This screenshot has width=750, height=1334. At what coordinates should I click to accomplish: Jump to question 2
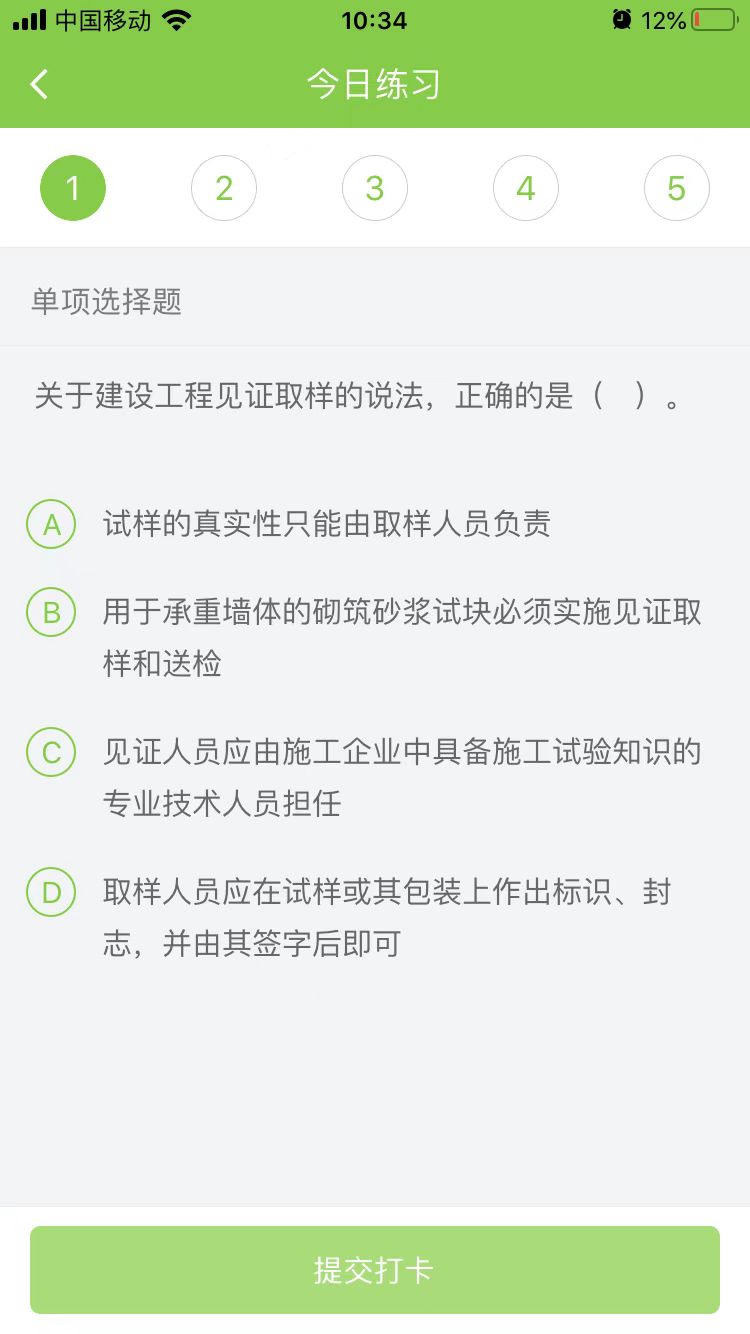[x=224, y=188]
